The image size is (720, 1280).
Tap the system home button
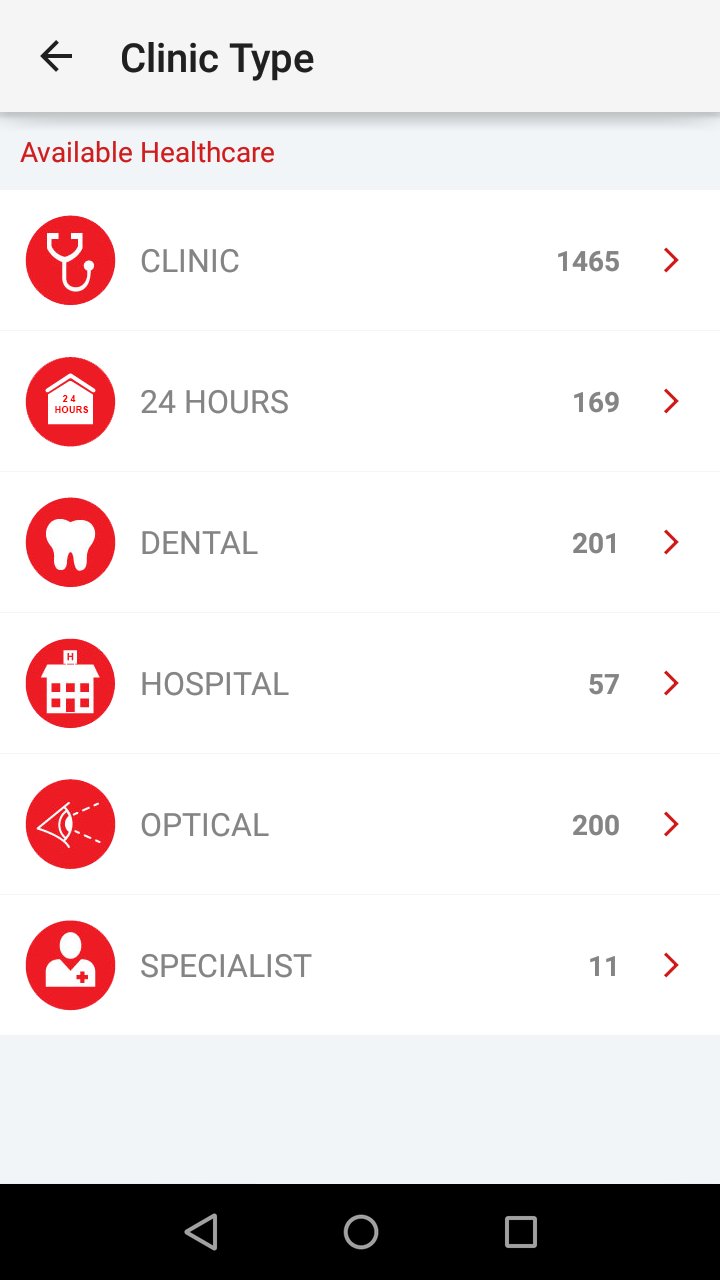coord(360,1232)
